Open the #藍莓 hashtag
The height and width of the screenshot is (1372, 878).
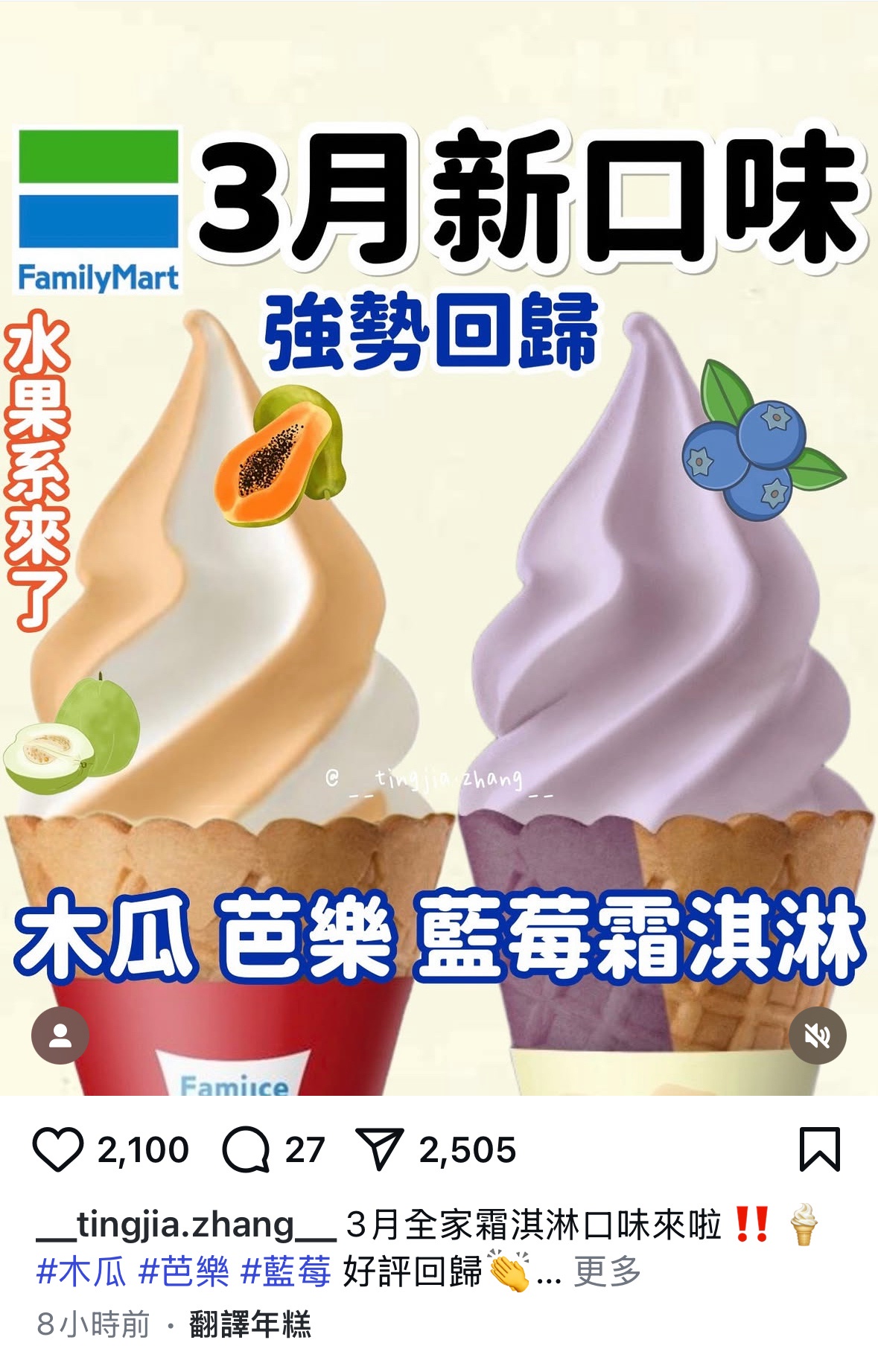[285, 1272]
